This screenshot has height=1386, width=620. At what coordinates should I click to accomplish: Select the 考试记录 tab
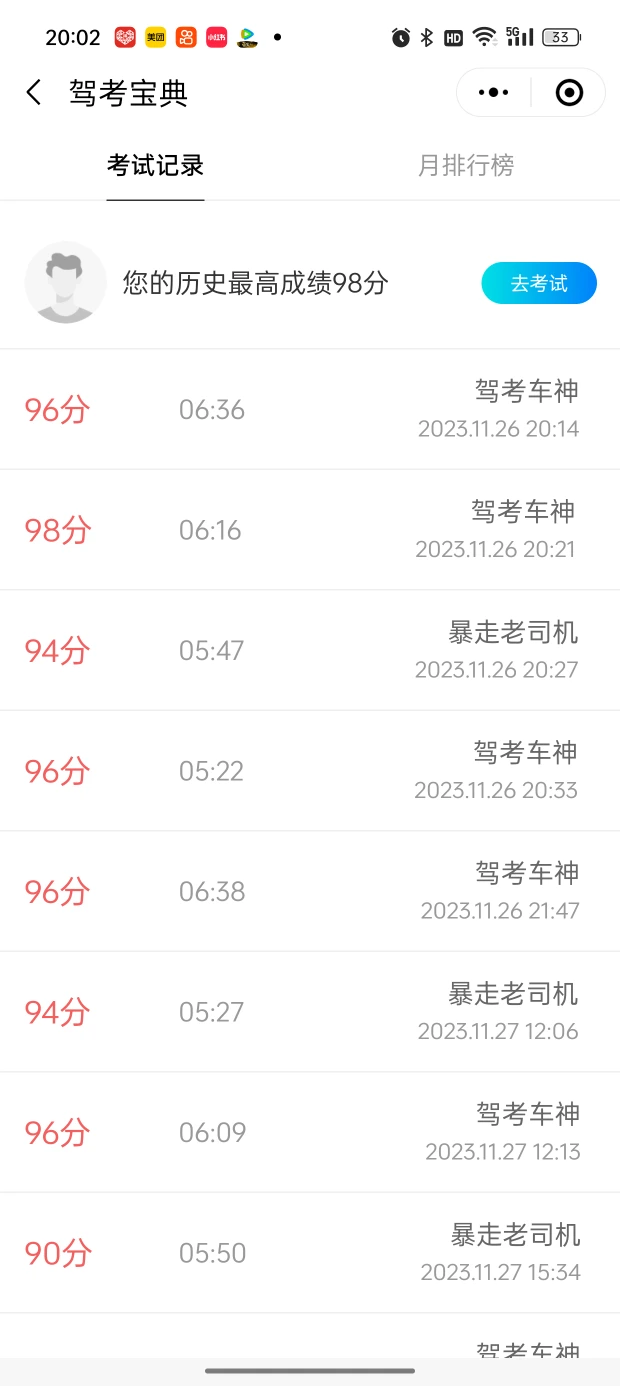tap(155, 166)
